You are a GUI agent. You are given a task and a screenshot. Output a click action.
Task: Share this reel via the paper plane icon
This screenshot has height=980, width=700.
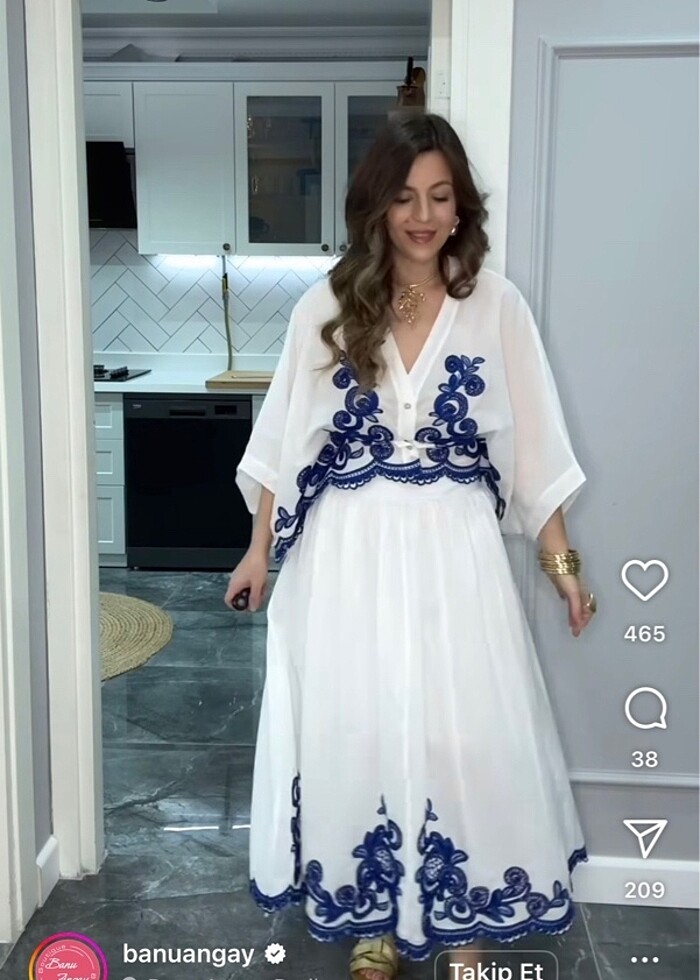[645, 838]
